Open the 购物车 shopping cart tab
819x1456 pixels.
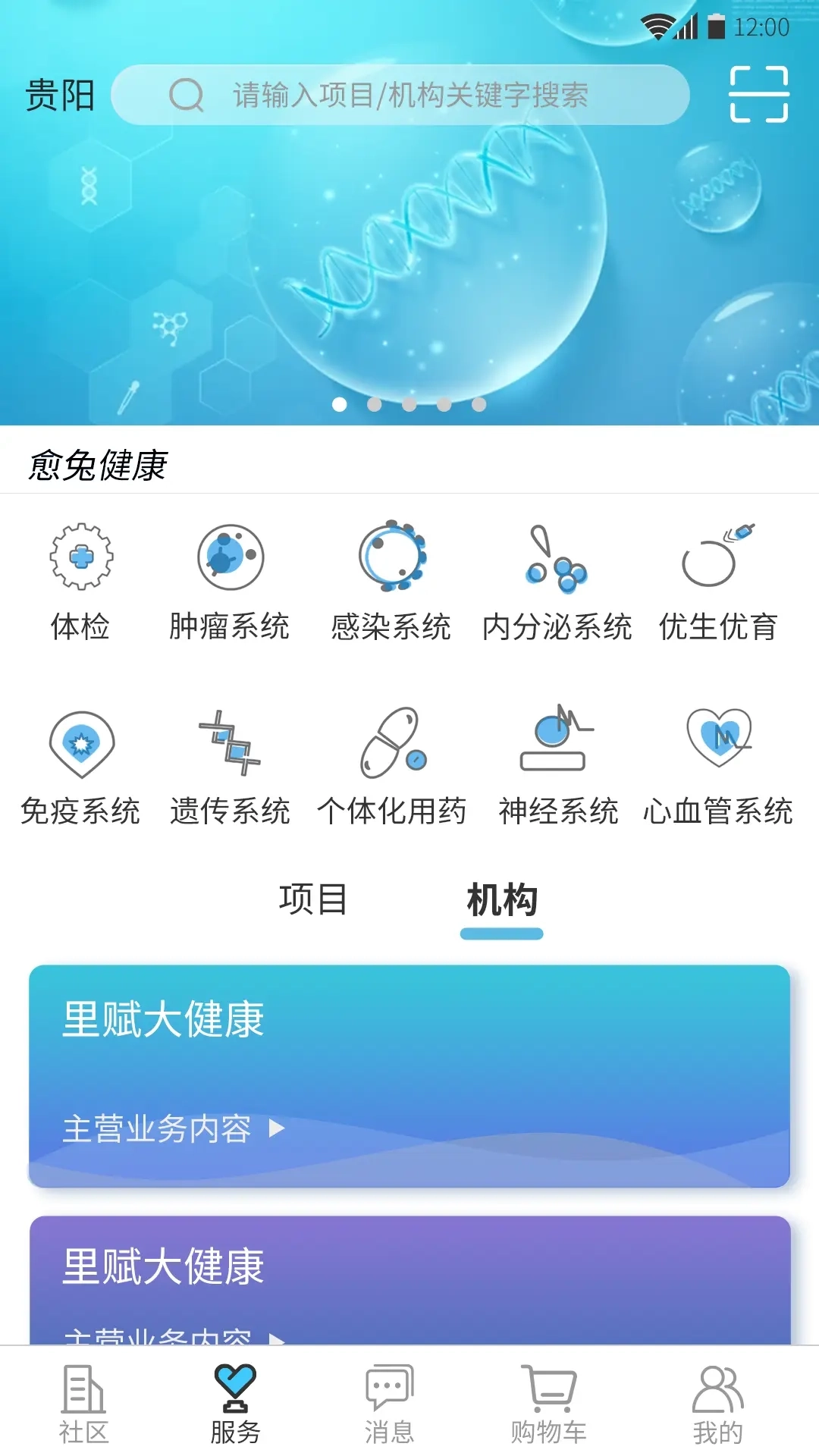[x=550, y=1403]
